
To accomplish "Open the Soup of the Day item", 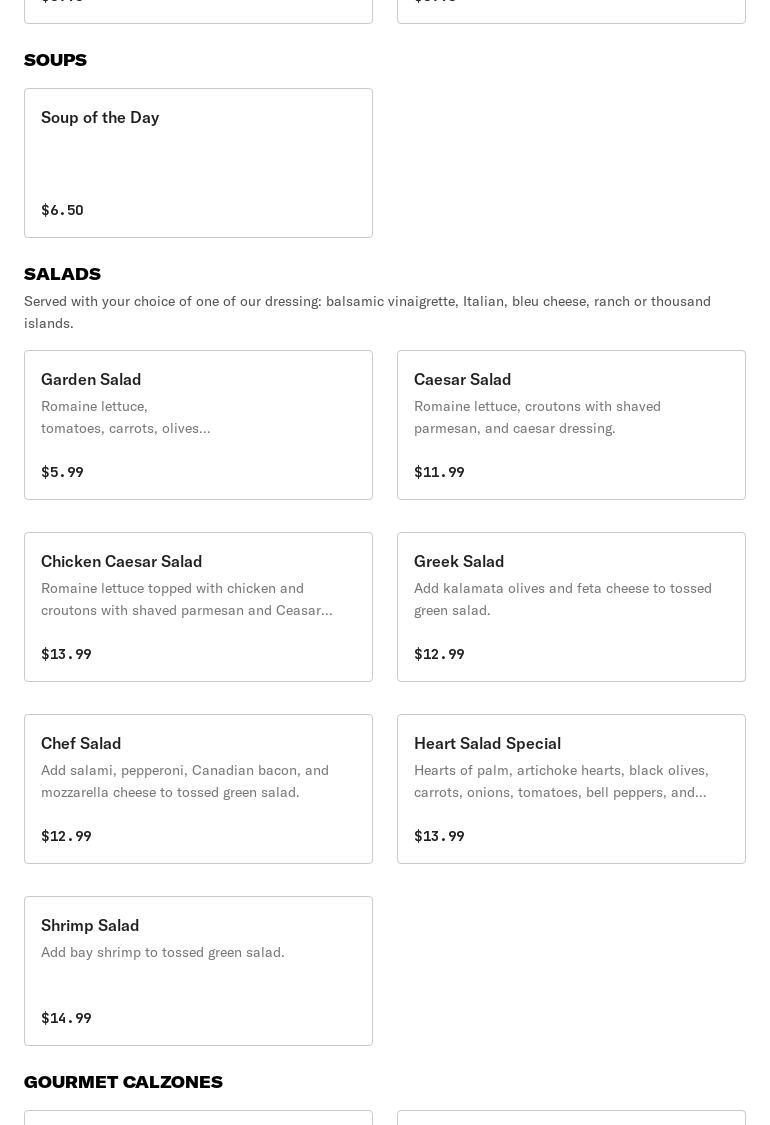I will pos(198,163).
